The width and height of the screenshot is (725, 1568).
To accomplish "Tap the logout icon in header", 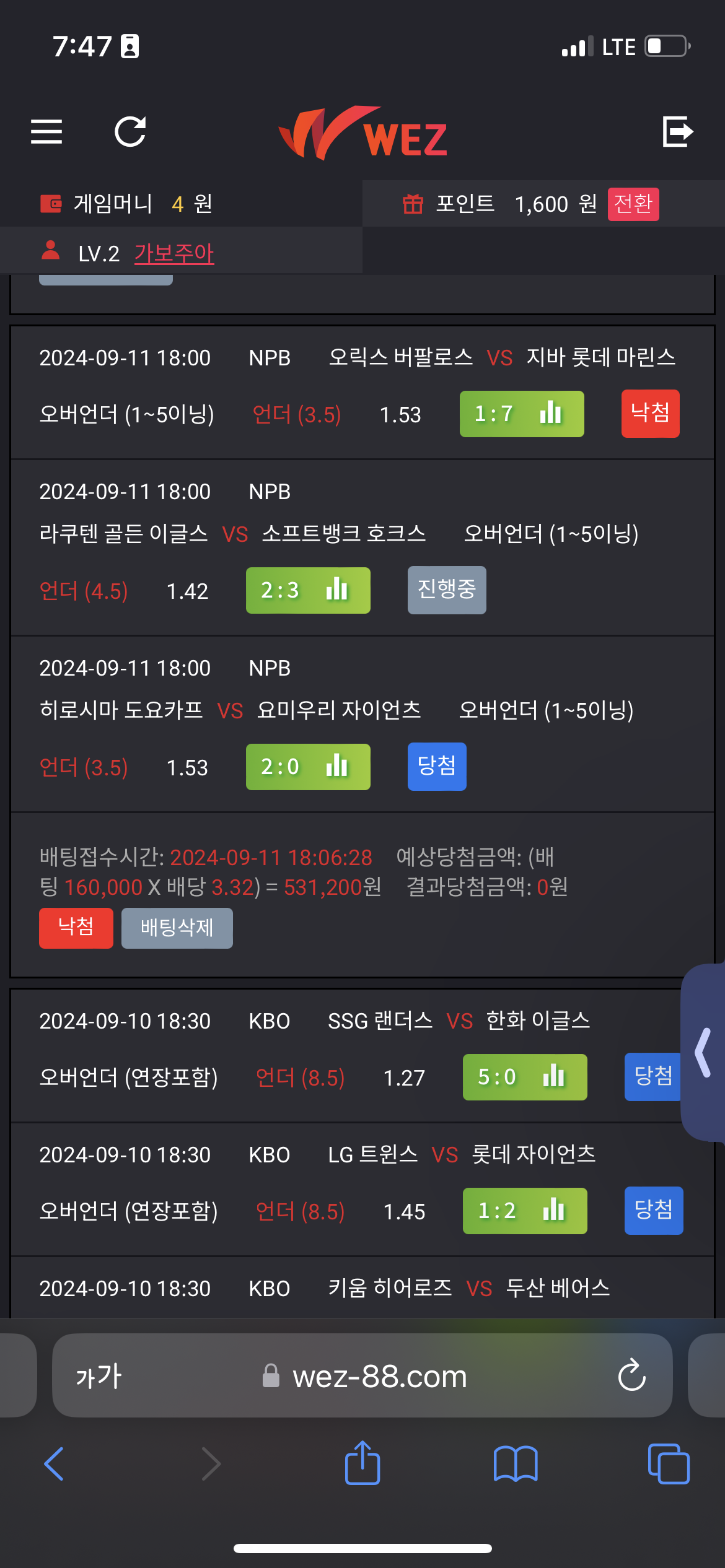I will coord(677,131).
